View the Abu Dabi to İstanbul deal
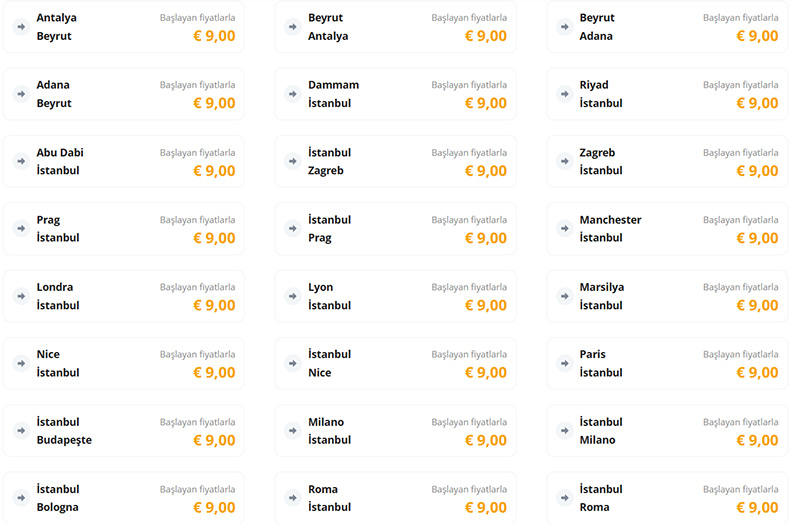 (124, 161)
